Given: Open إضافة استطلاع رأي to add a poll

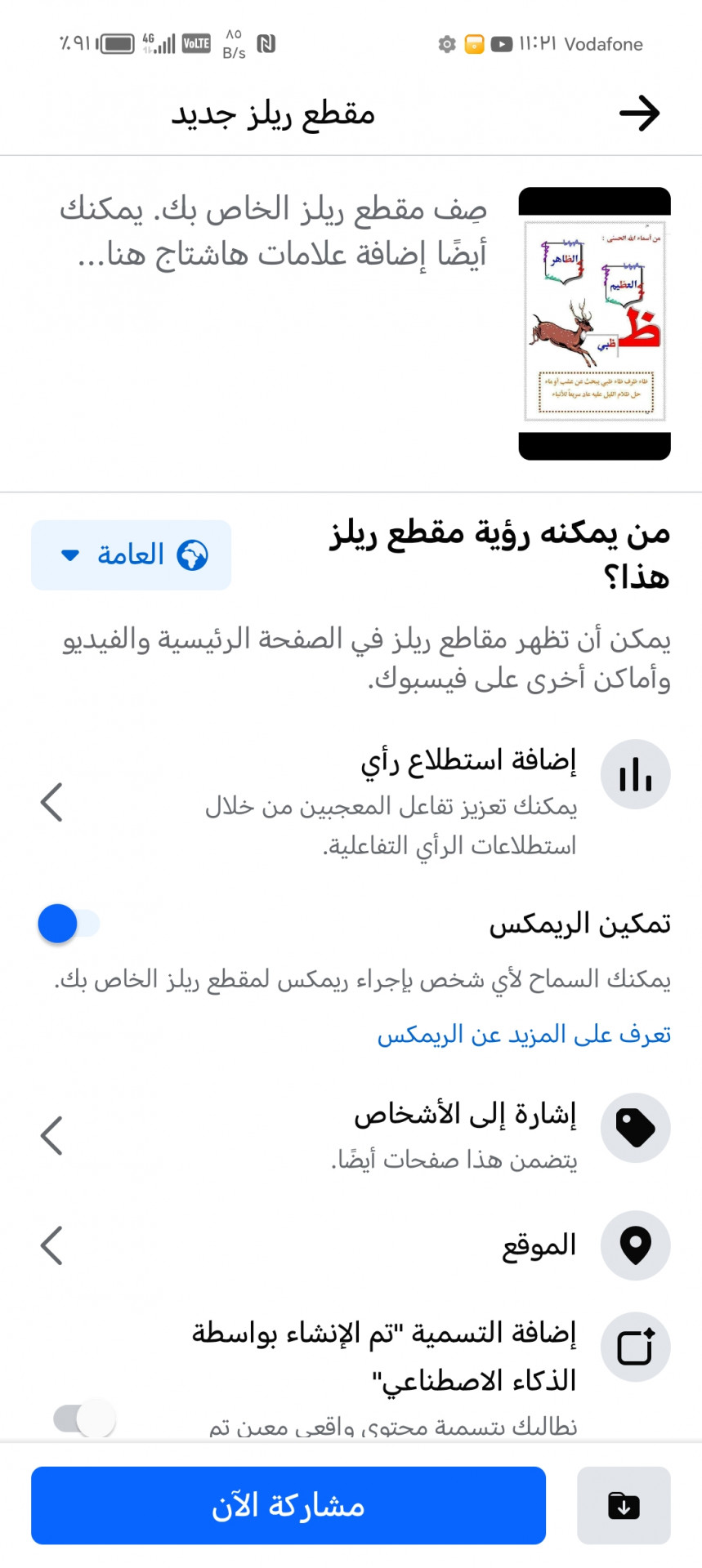Looking at the screenshot, I should 351,801.
